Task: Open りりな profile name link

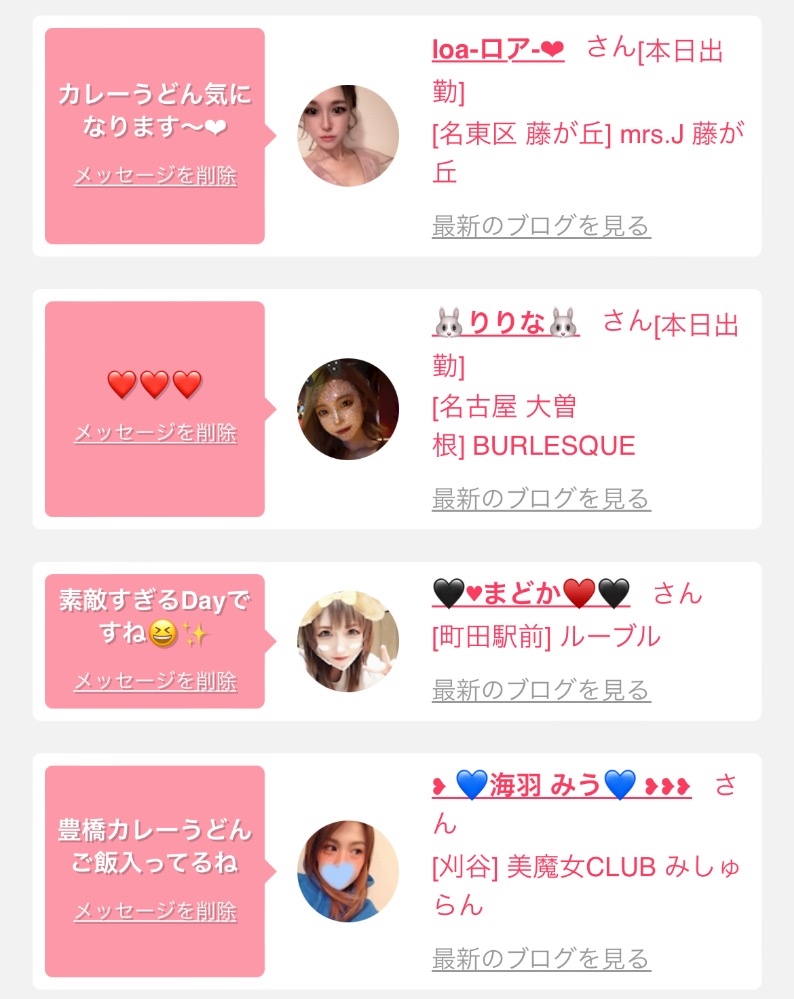Action: [x=506, y=322]
